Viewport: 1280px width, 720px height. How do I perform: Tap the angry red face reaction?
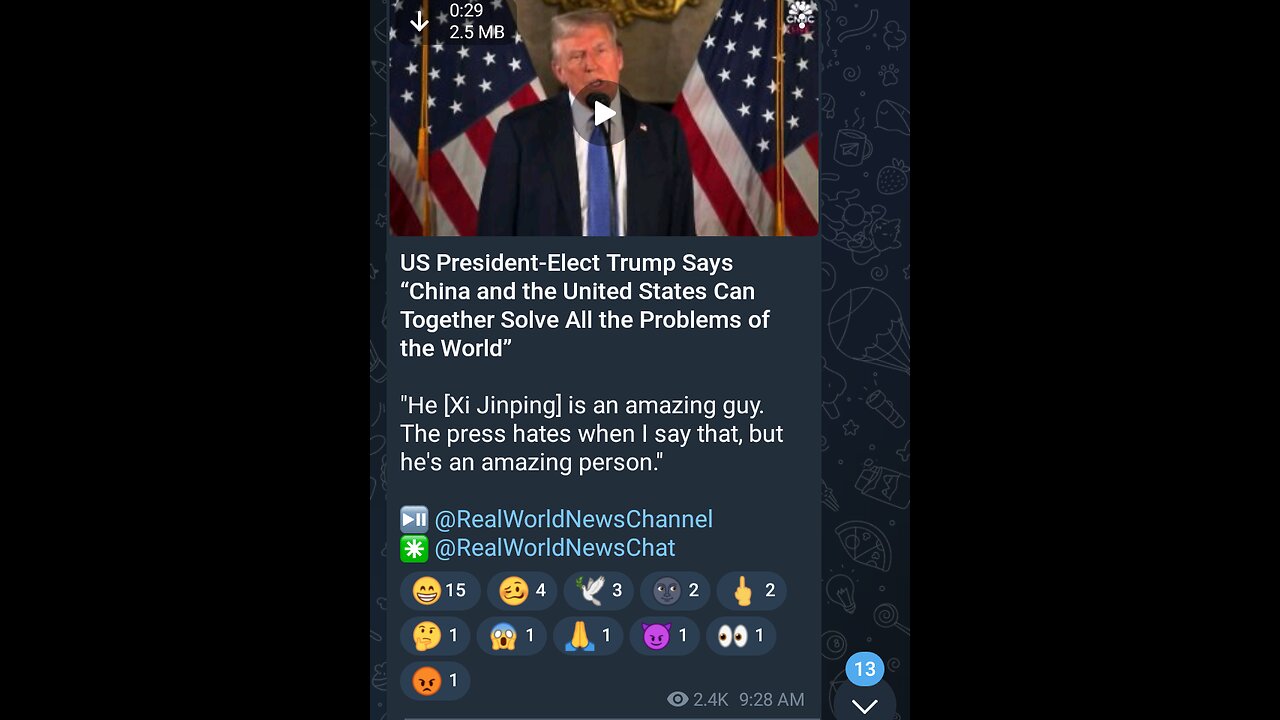coord(435,681)
